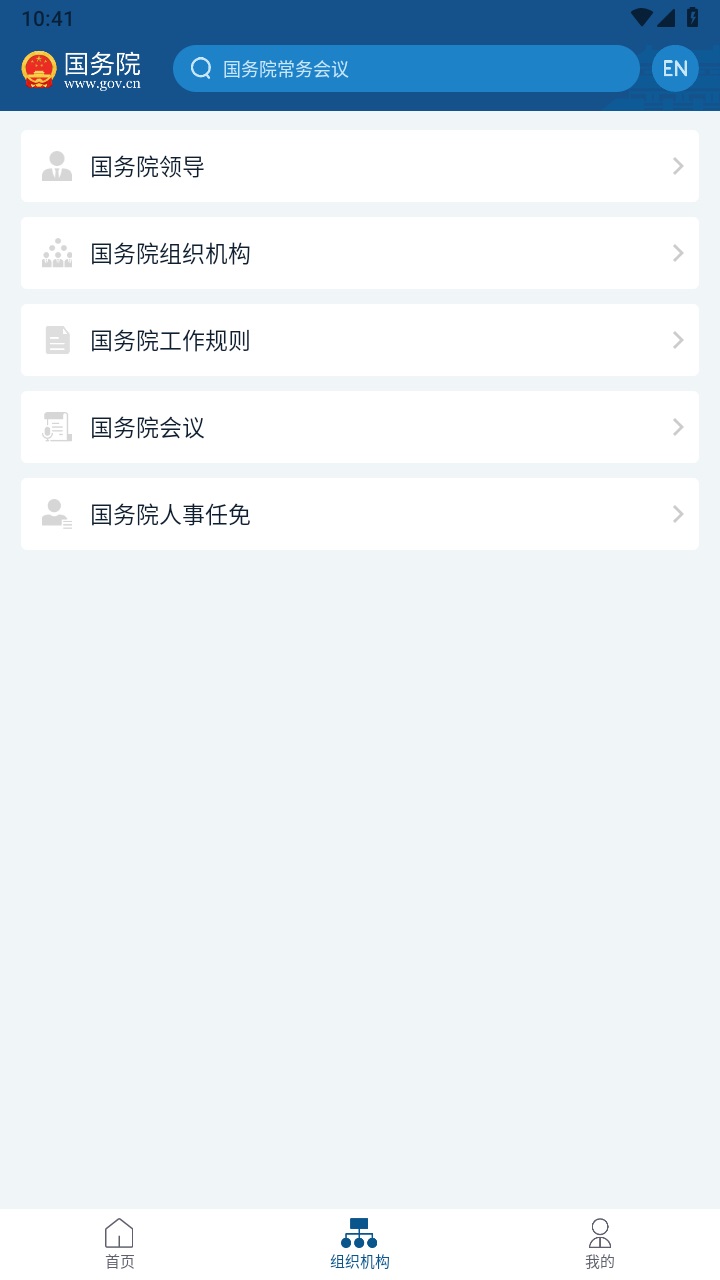This screenshot has width=720, height=1280.
Task: Click the personnel icon beside 国务院人事任免
Action: tap(56, 514)
